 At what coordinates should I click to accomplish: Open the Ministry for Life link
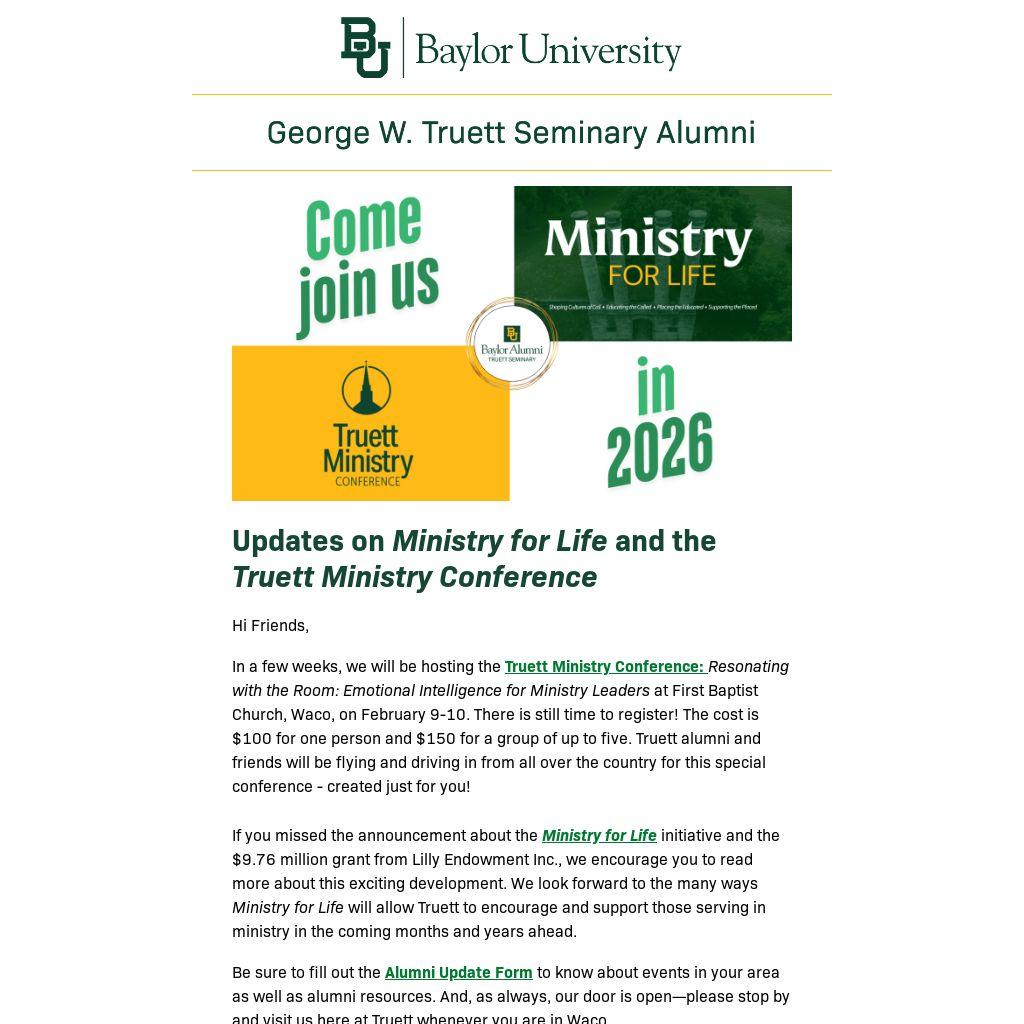(599, 836)
